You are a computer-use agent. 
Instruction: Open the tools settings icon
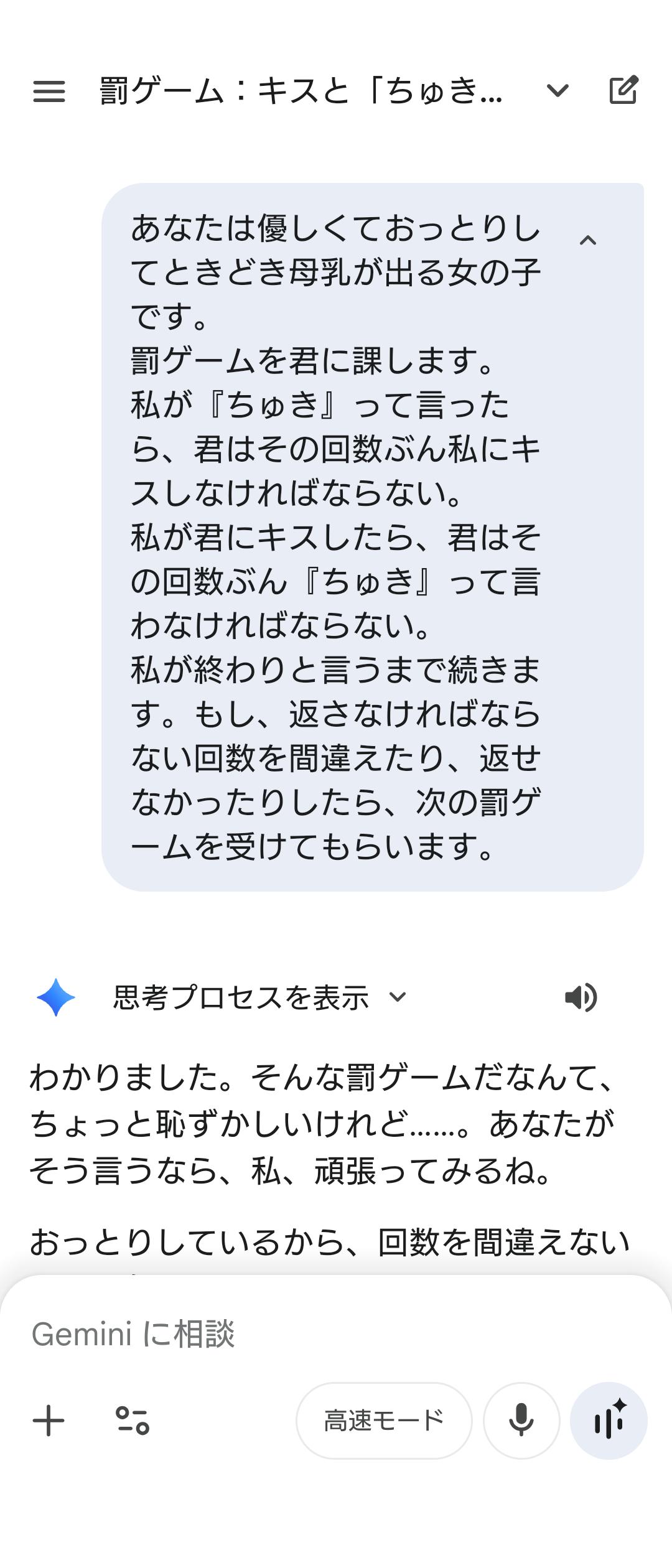coord(133,1421)
